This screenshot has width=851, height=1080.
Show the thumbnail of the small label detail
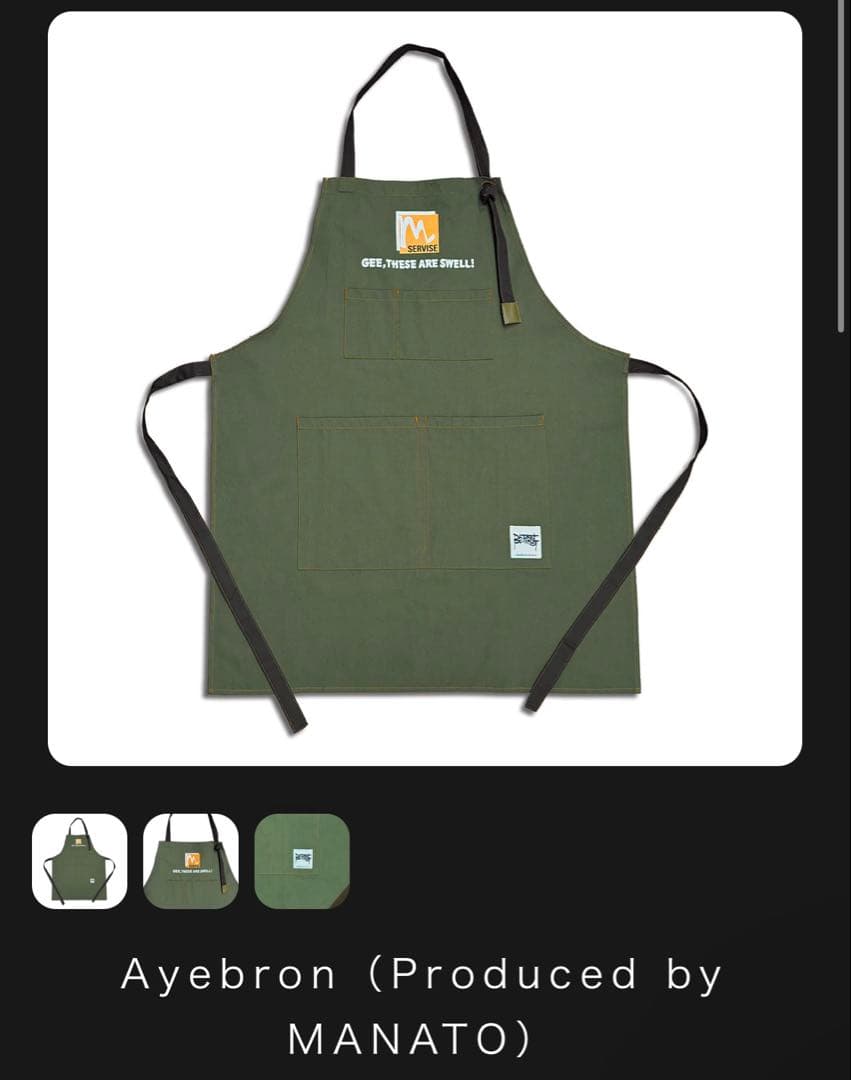[x=302, y=861]
